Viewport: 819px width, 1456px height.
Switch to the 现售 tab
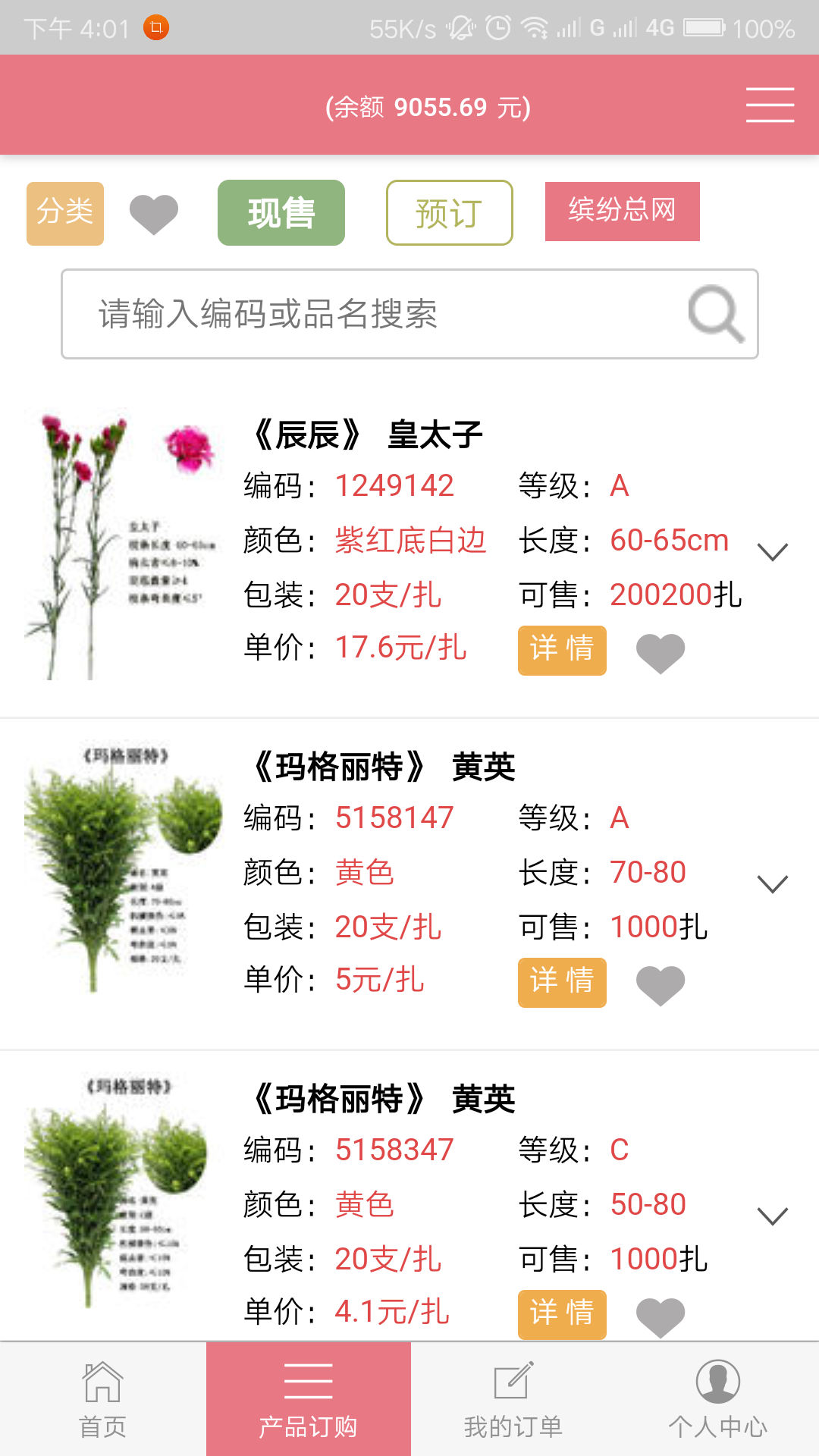(x=281, y=212)
